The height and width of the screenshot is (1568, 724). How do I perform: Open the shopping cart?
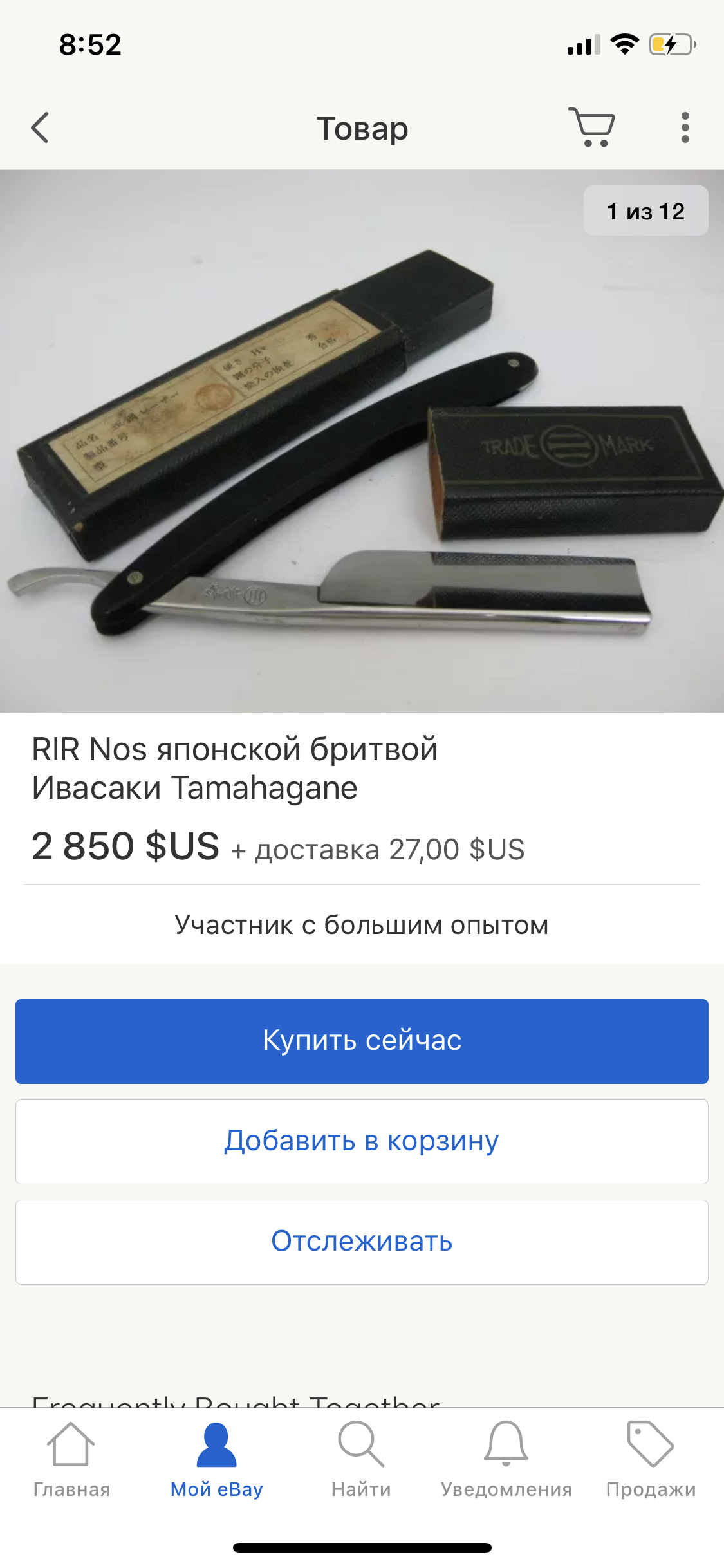click(x=592, y=127)
